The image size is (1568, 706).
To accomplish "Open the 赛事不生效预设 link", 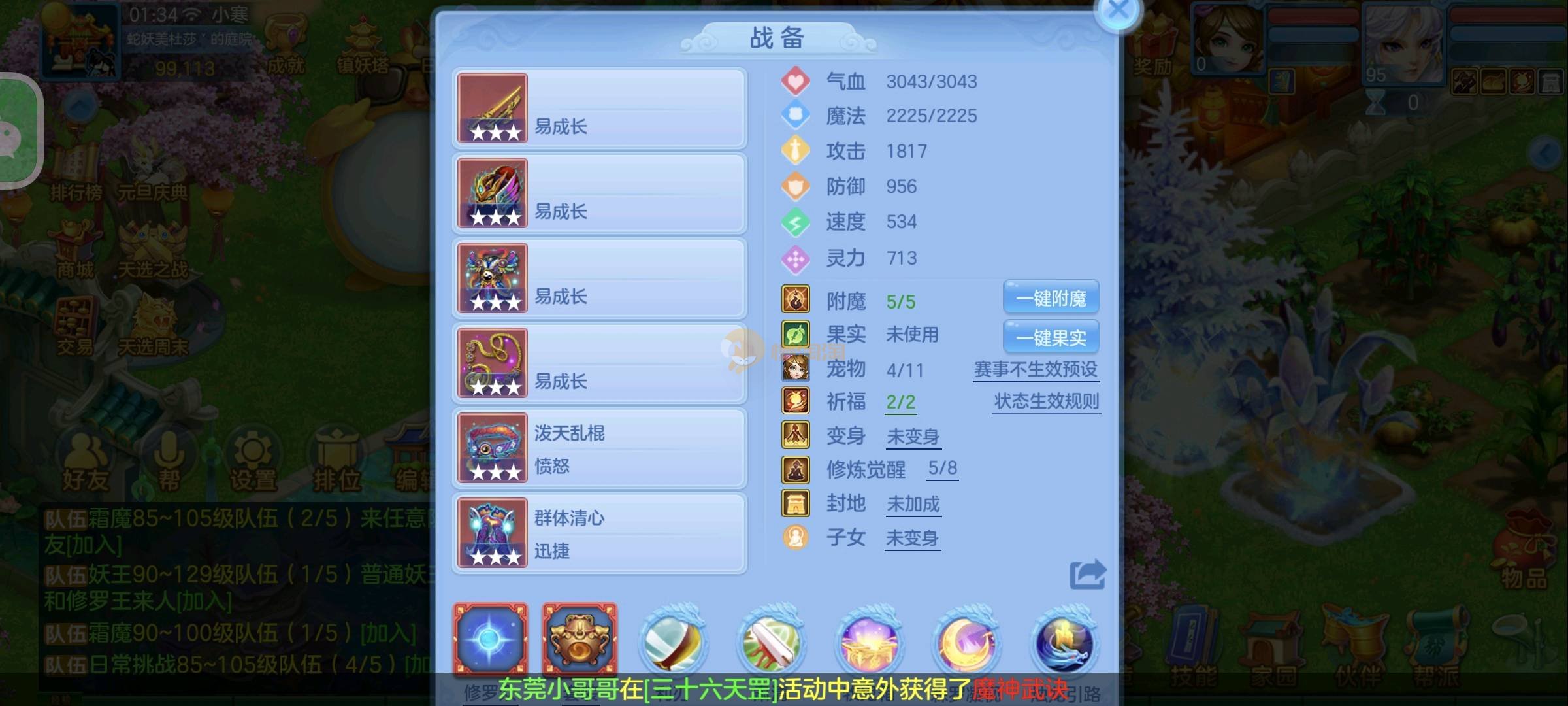I will point(1036,369).
